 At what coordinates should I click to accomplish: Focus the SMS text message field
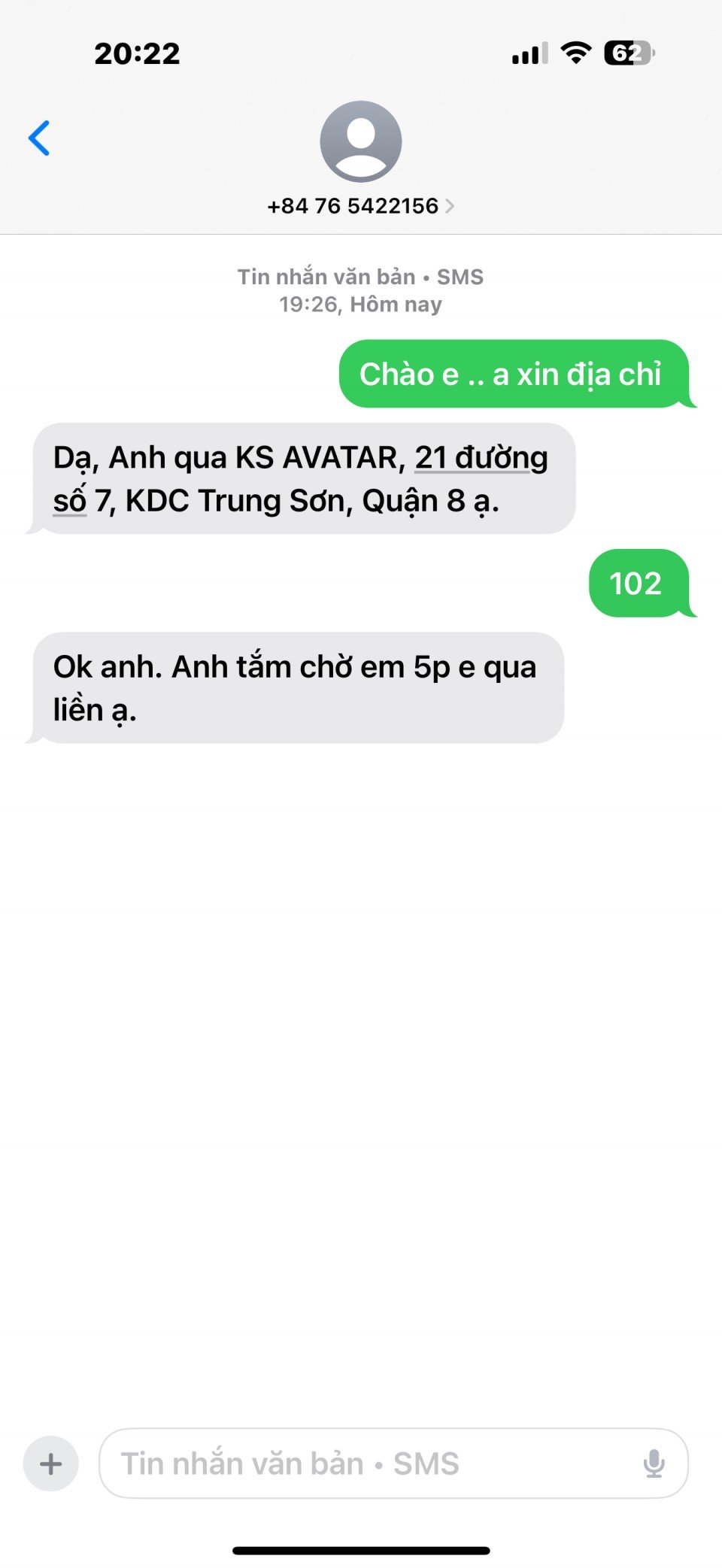(x=369, y=1463)
